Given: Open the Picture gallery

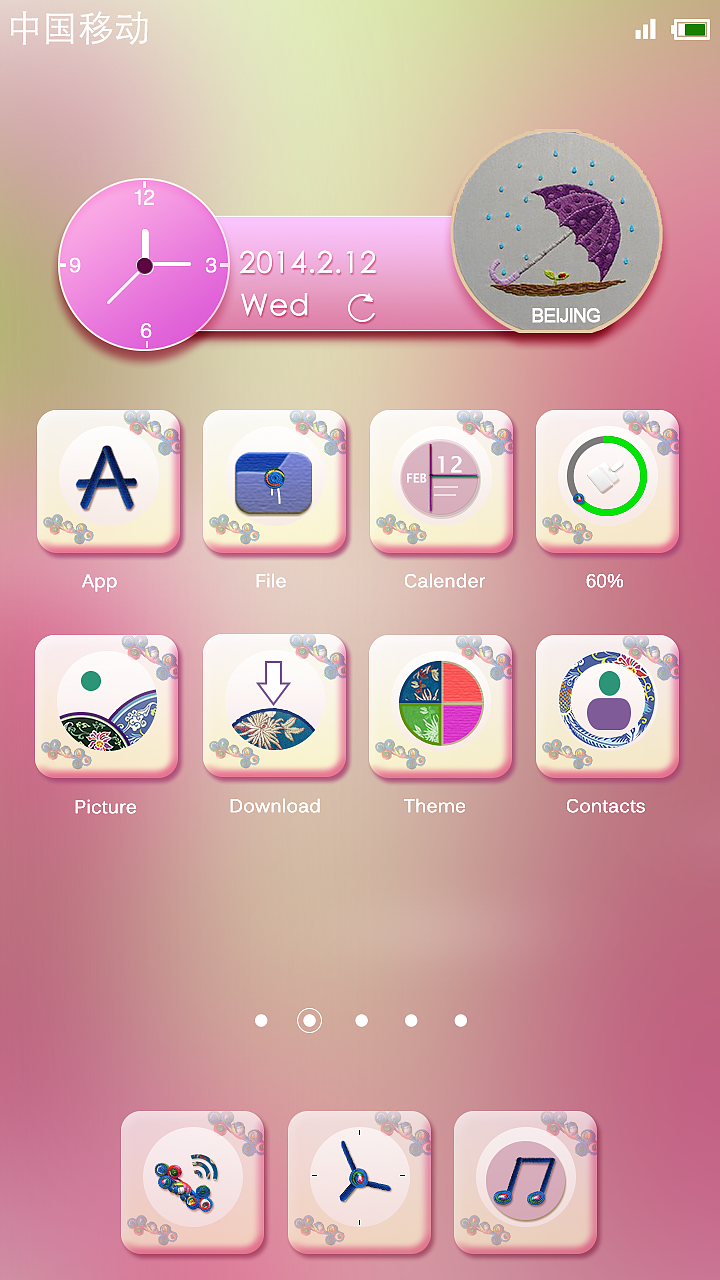Looking at the screenshot, I should (x=107, y=706).
